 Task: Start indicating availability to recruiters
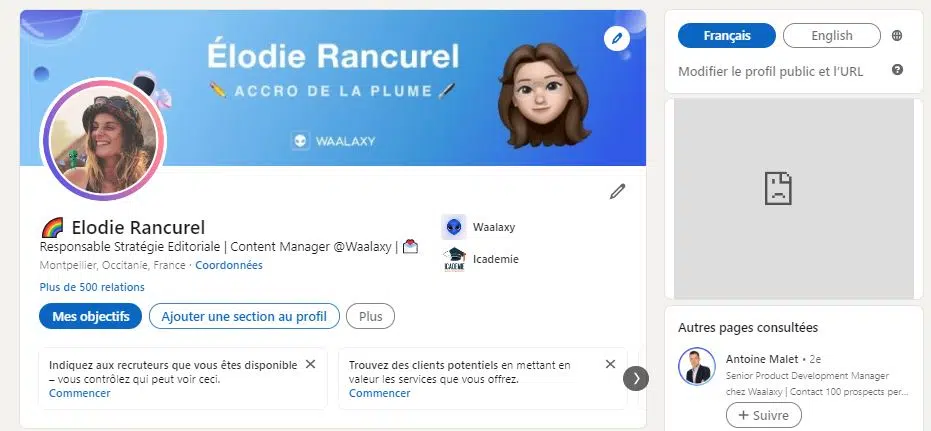pyautogui.click(x=80, y=393)
